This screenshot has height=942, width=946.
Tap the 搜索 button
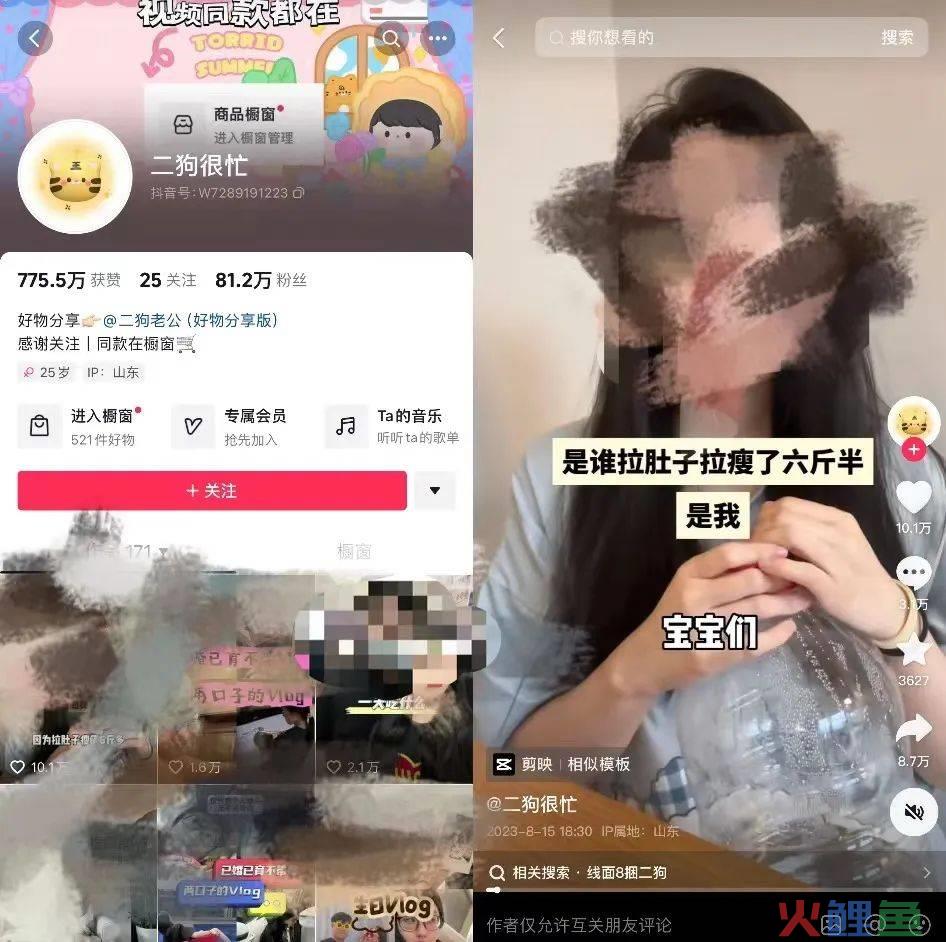(897, 37)
